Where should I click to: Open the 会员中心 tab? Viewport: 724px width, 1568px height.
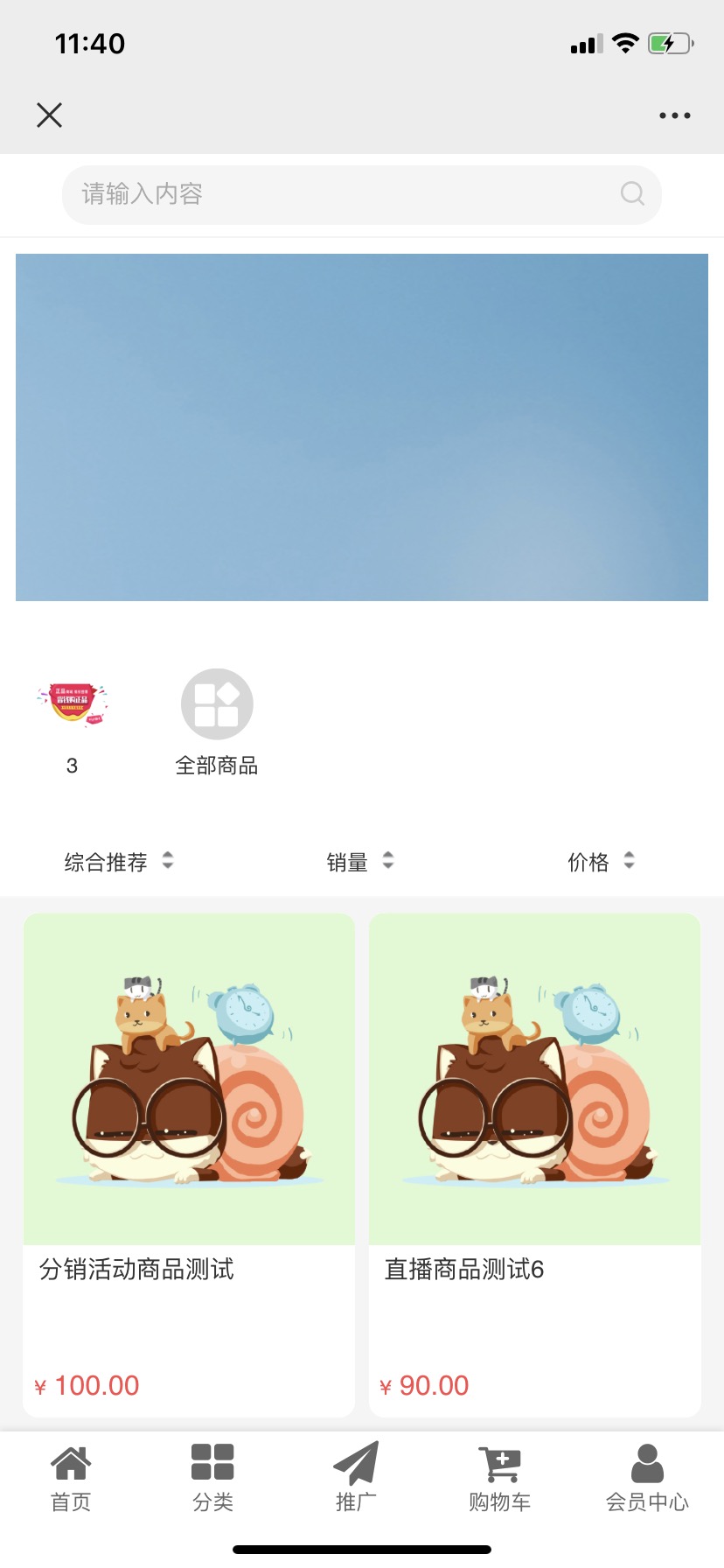tap(647, 1479)
